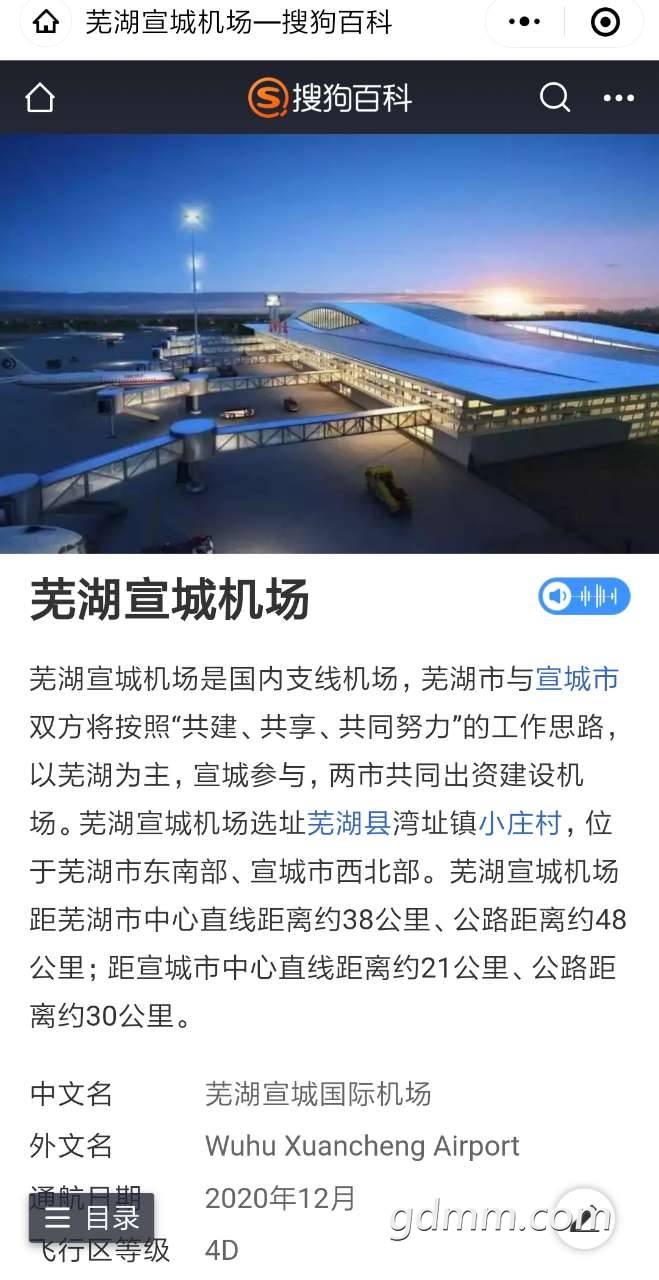Play the audio reading of this entry

(x=585, y=597)
